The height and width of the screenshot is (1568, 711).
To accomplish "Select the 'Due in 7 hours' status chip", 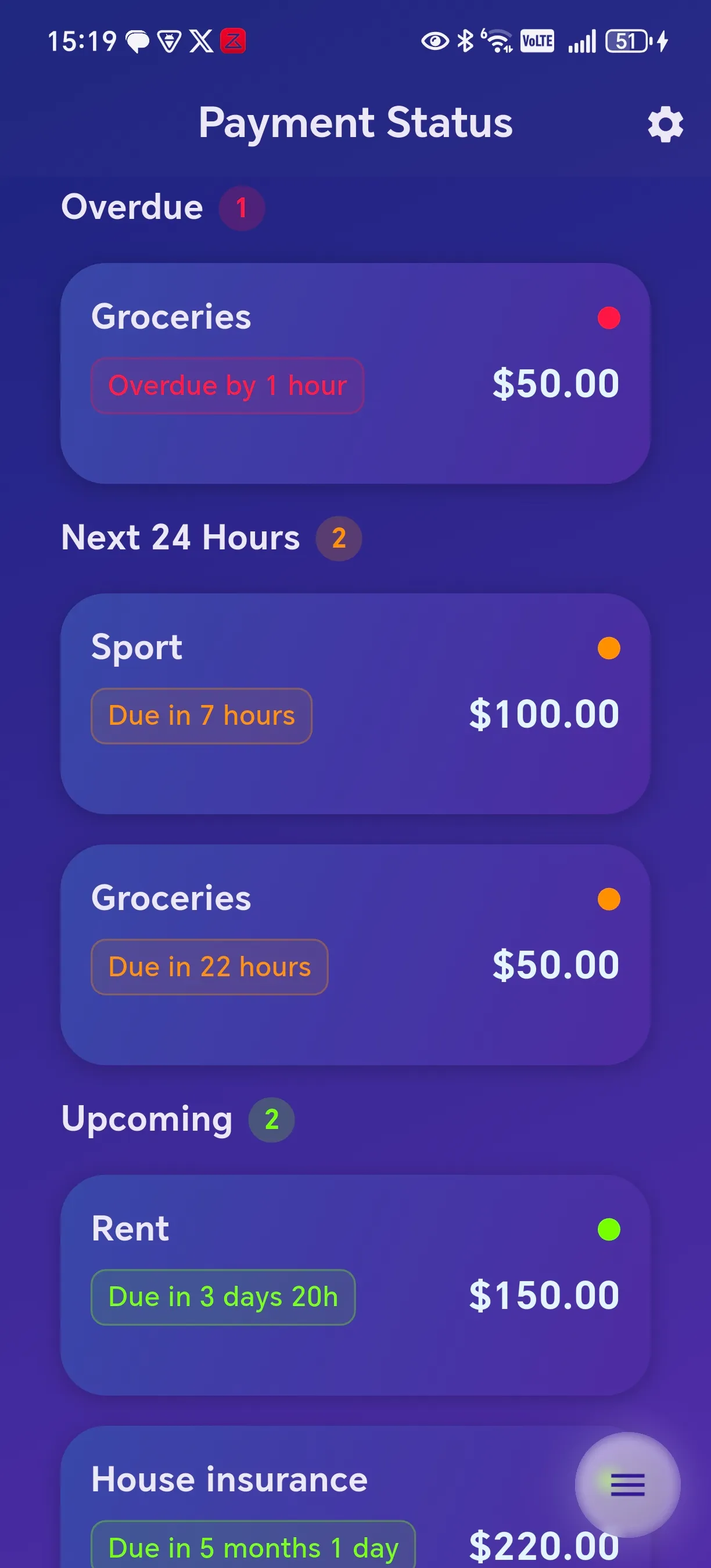I will pyautogui.click(x=201, y=715).
